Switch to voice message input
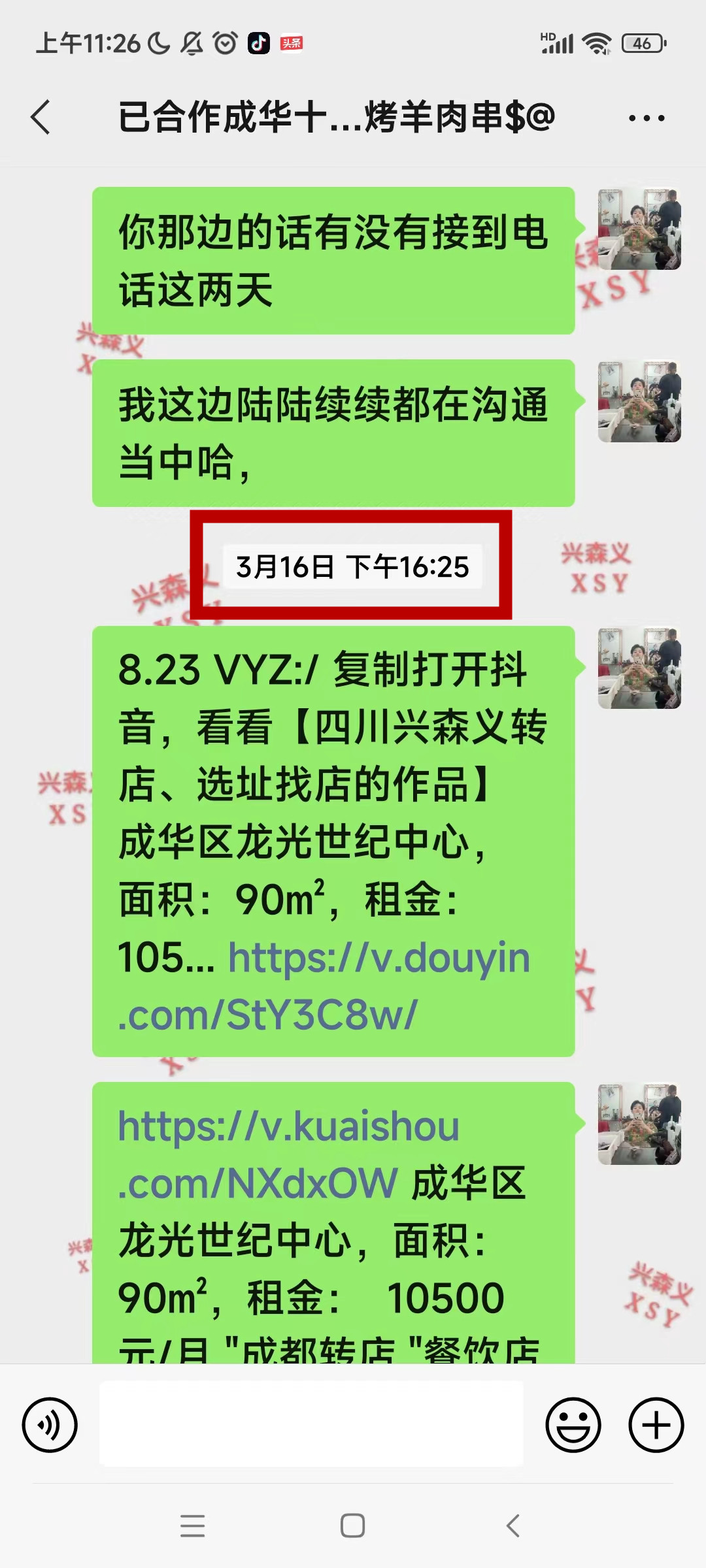This screenshot has width=706, height=1568. [50, 1425]
